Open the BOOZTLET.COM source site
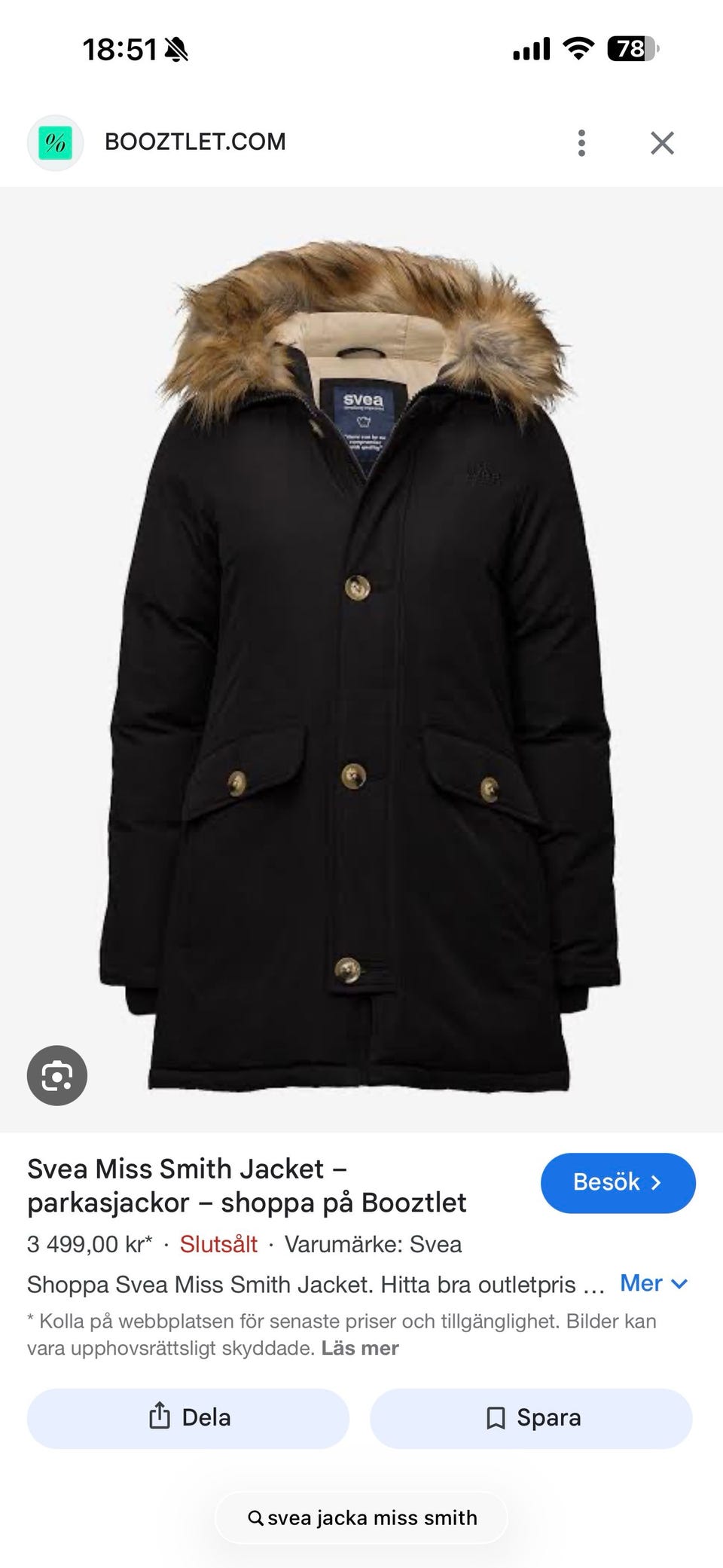The height and width of the screenshot is (1568, 723). pos(194,142)
